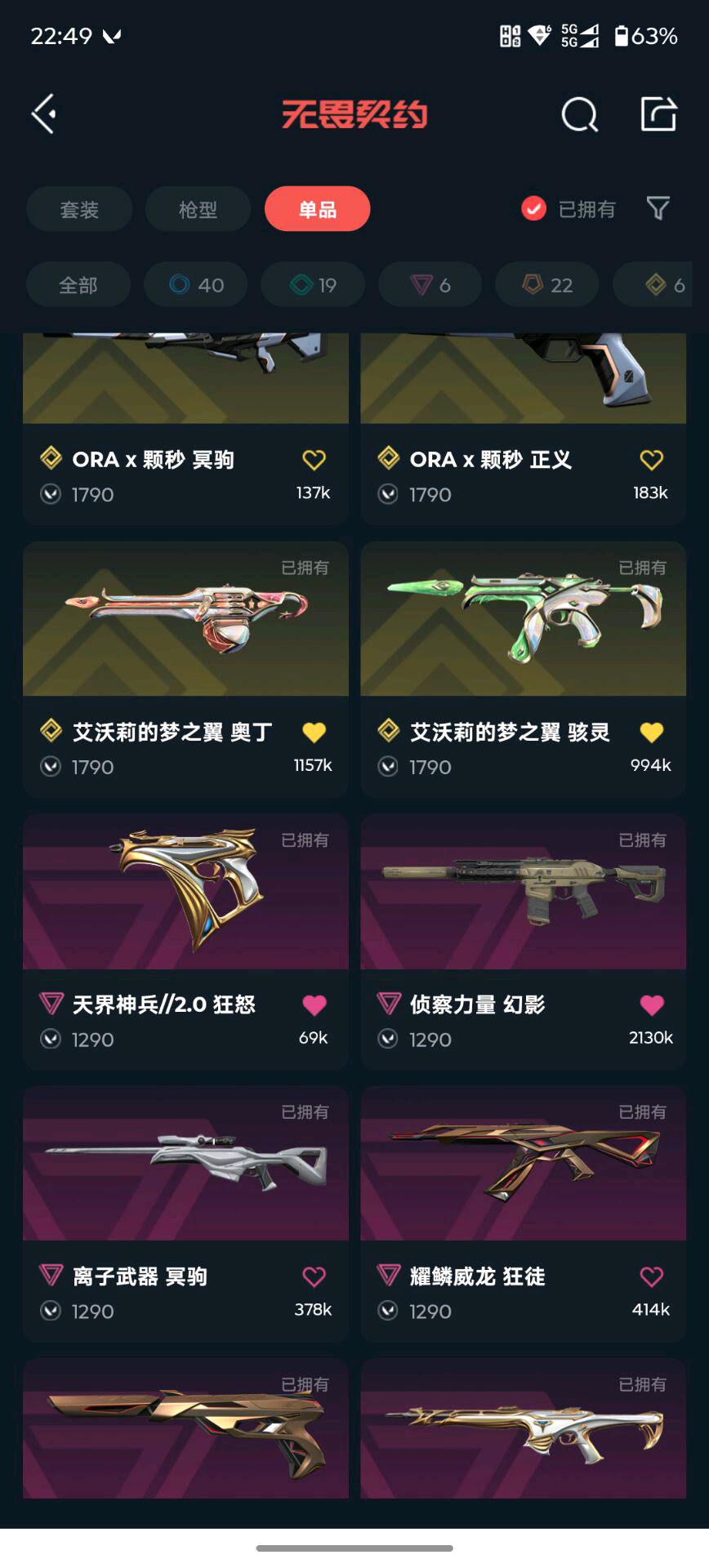Filter by the blue tier chip showing 40
The width and height of the screenshot is (709, 1568).
tap(196, 285)
